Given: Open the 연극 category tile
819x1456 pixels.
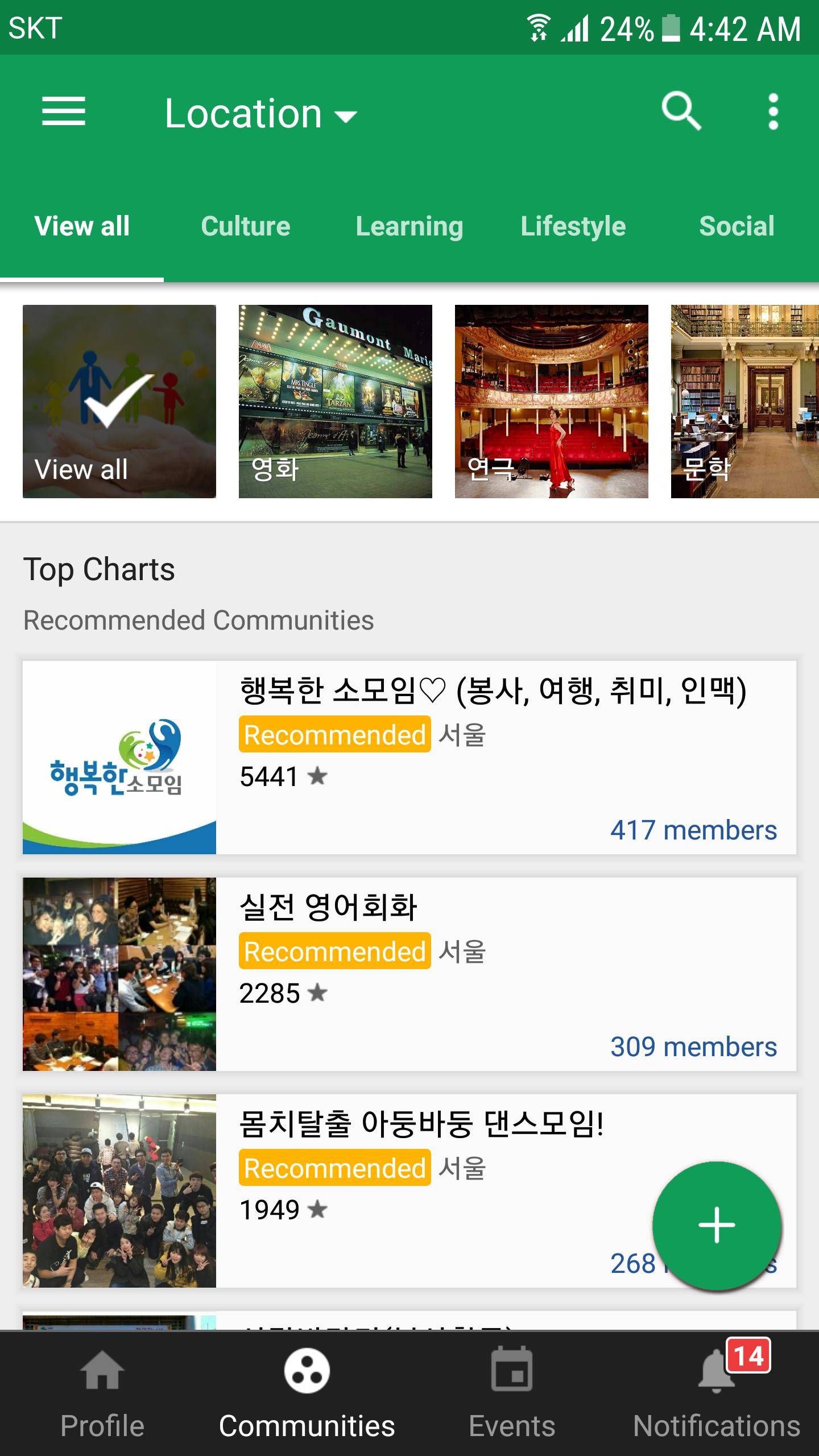Looking at the screenshot, I should point(552,402).
